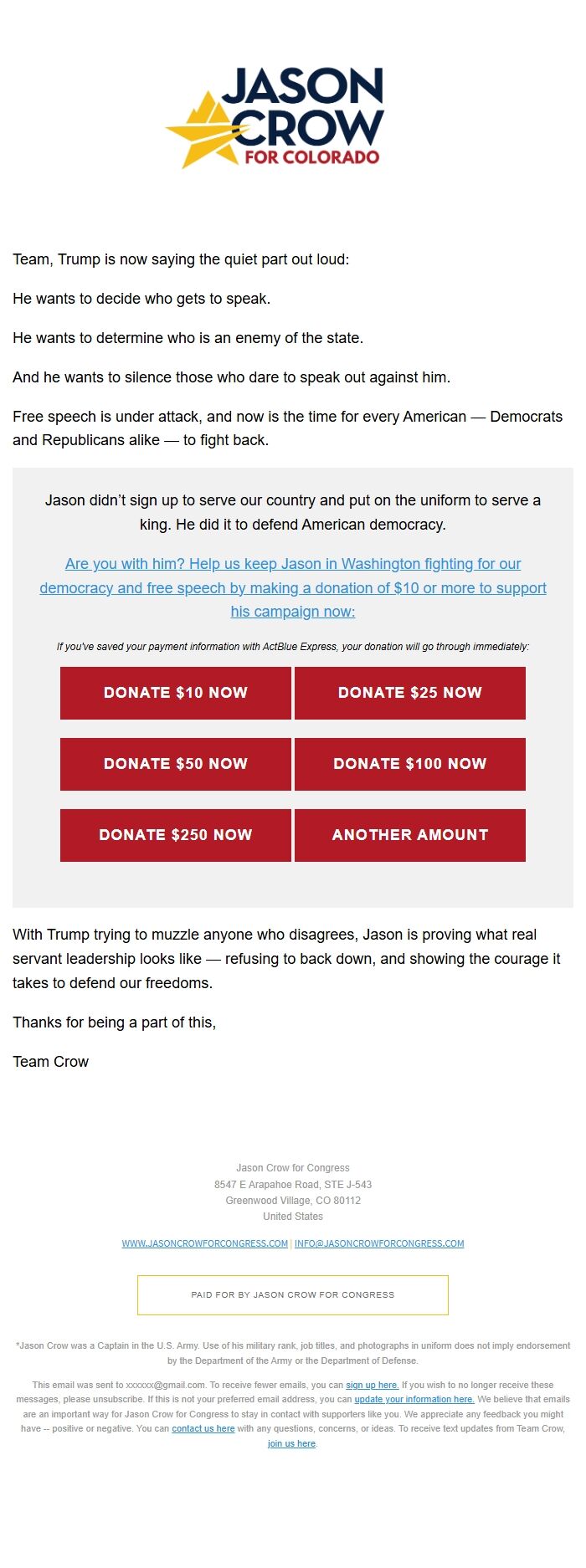The height and width of the screenshot is (1568, 586).
Task: Donate $100 to the campaign
Action: pos(410,764)
